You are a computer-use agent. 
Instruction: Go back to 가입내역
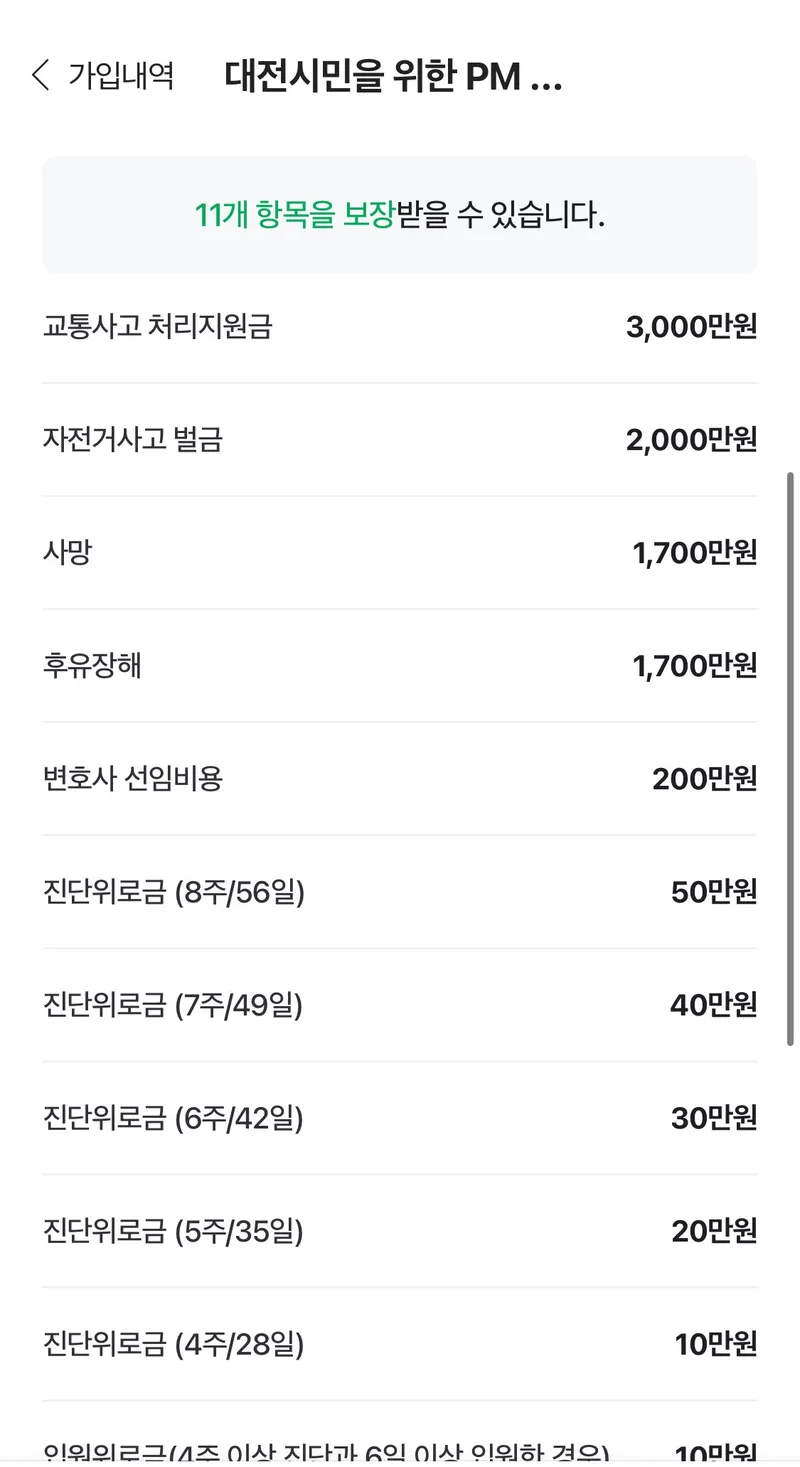point(102,75)
